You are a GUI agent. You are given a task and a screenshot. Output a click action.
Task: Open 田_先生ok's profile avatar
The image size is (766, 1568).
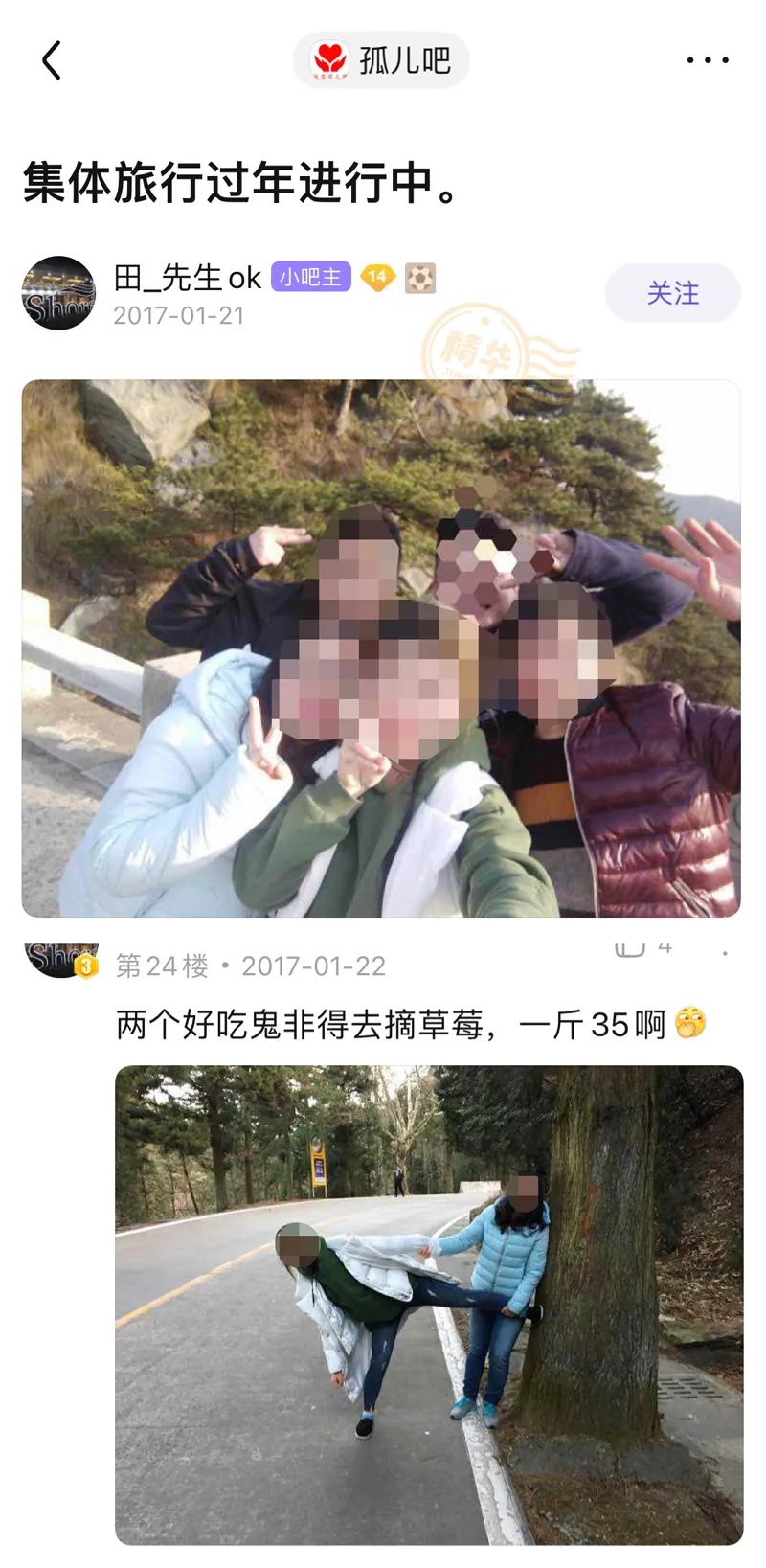(59, 293)
